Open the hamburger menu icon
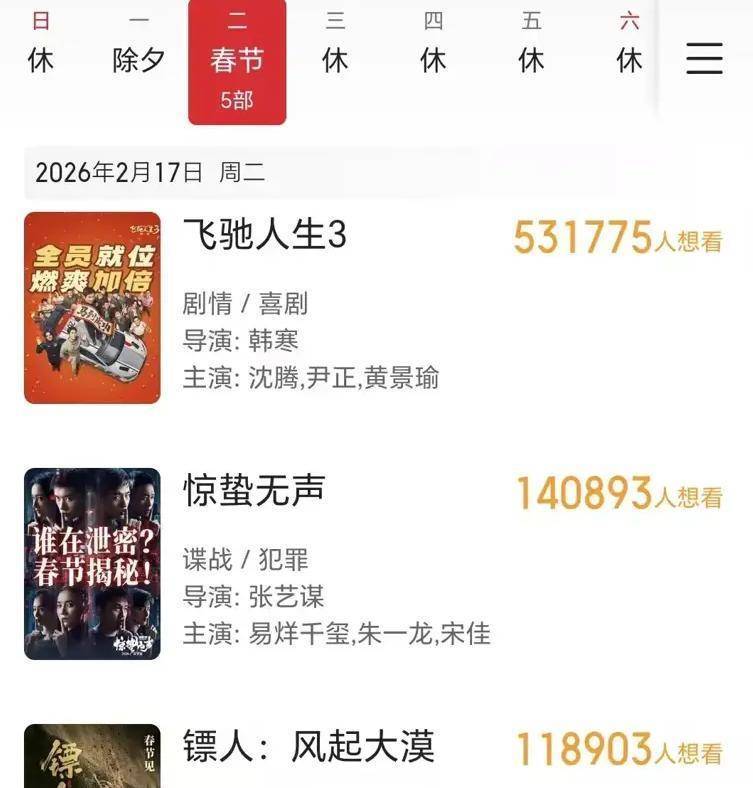753x788 pixels. pos(704,59)
